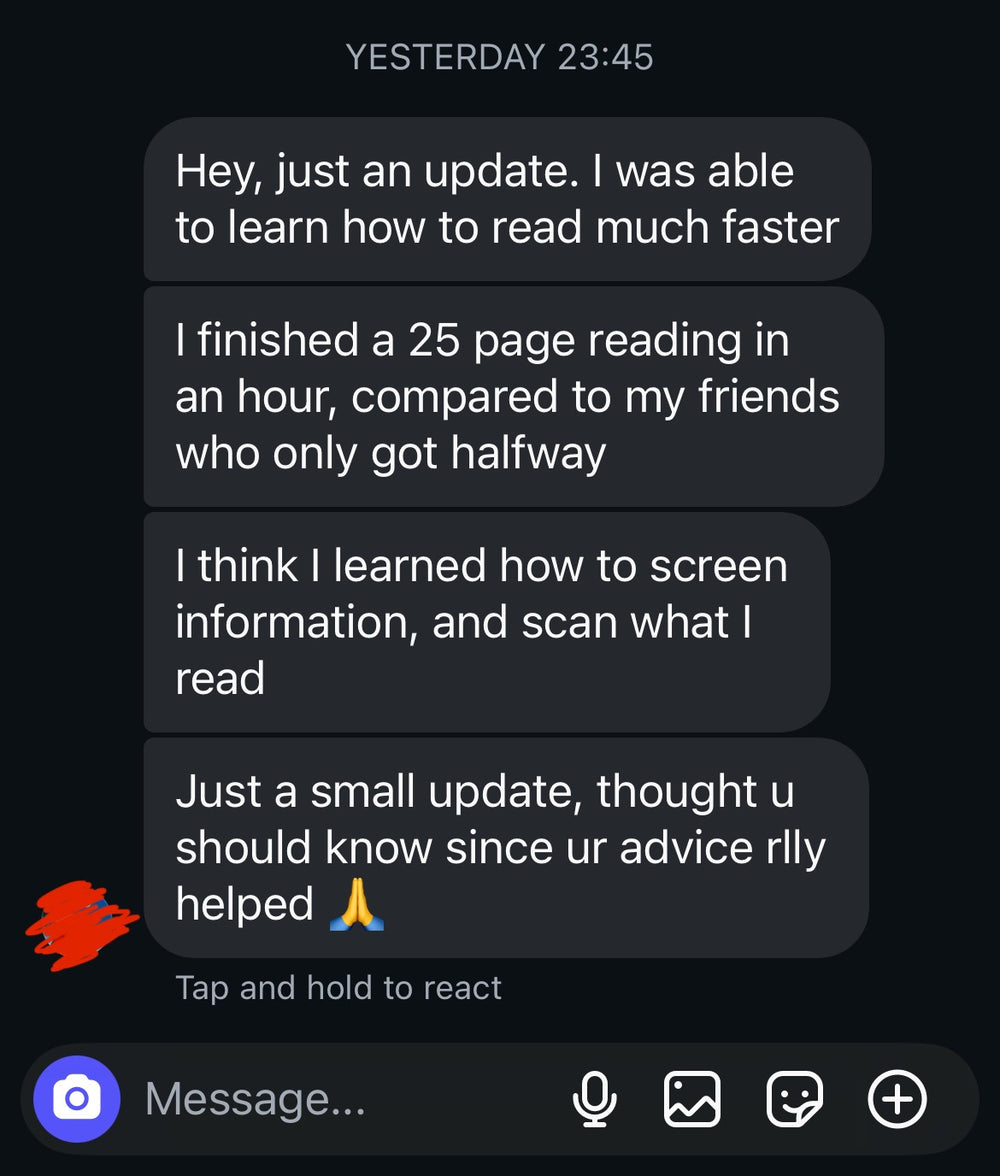This screenshot has height=1176, width=1000.
Task: Open the plus menu for more options
Action: pyautogui.click(x=897, y=1099)
